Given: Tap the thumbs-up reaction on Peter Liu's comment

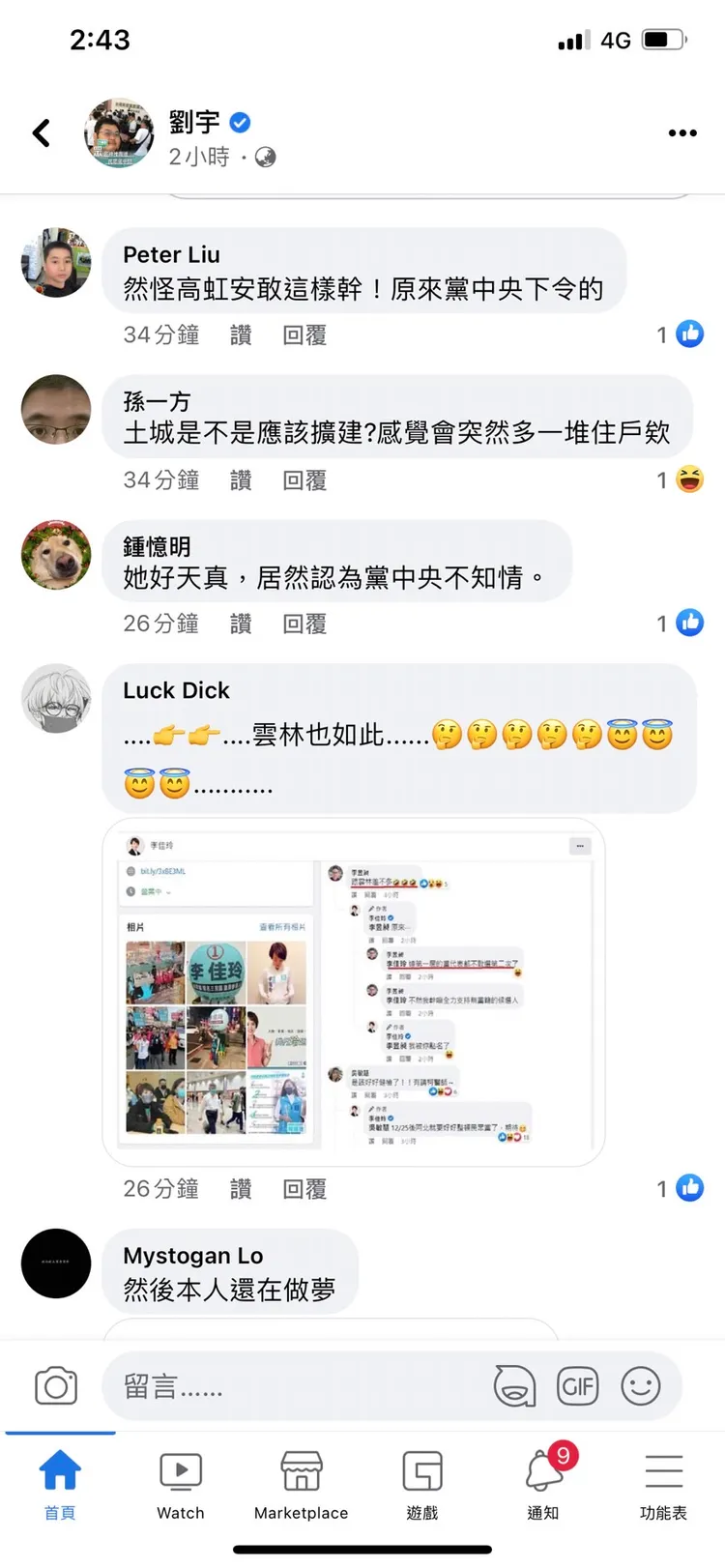Looking at the screenshot, I should (x=690, y=333).
